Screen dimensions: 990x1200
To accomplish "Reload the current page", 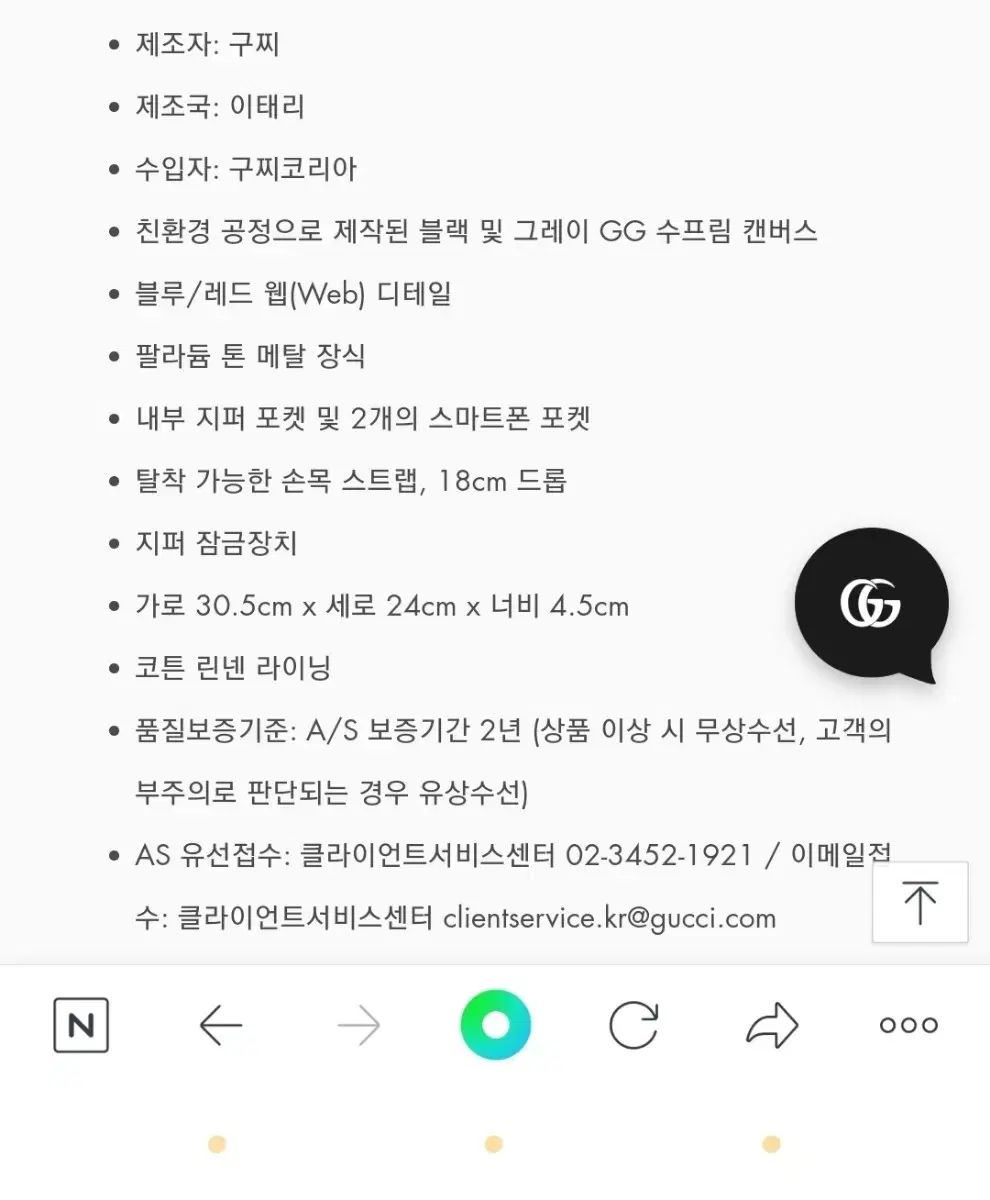I will click(x=634, y=1025).
